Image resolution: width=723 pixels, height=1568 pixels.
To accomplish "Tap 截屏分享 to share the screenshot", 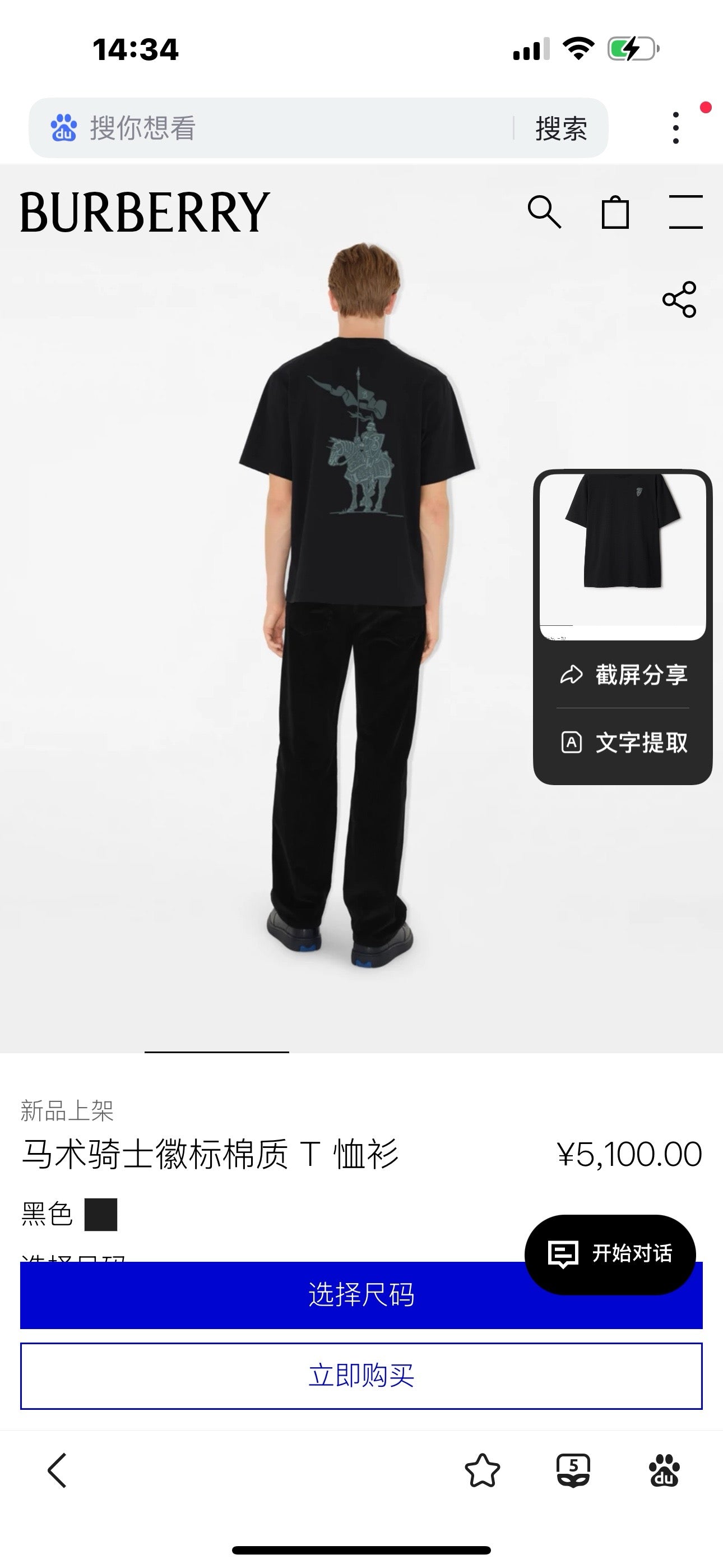I will (x=623, y=675).
